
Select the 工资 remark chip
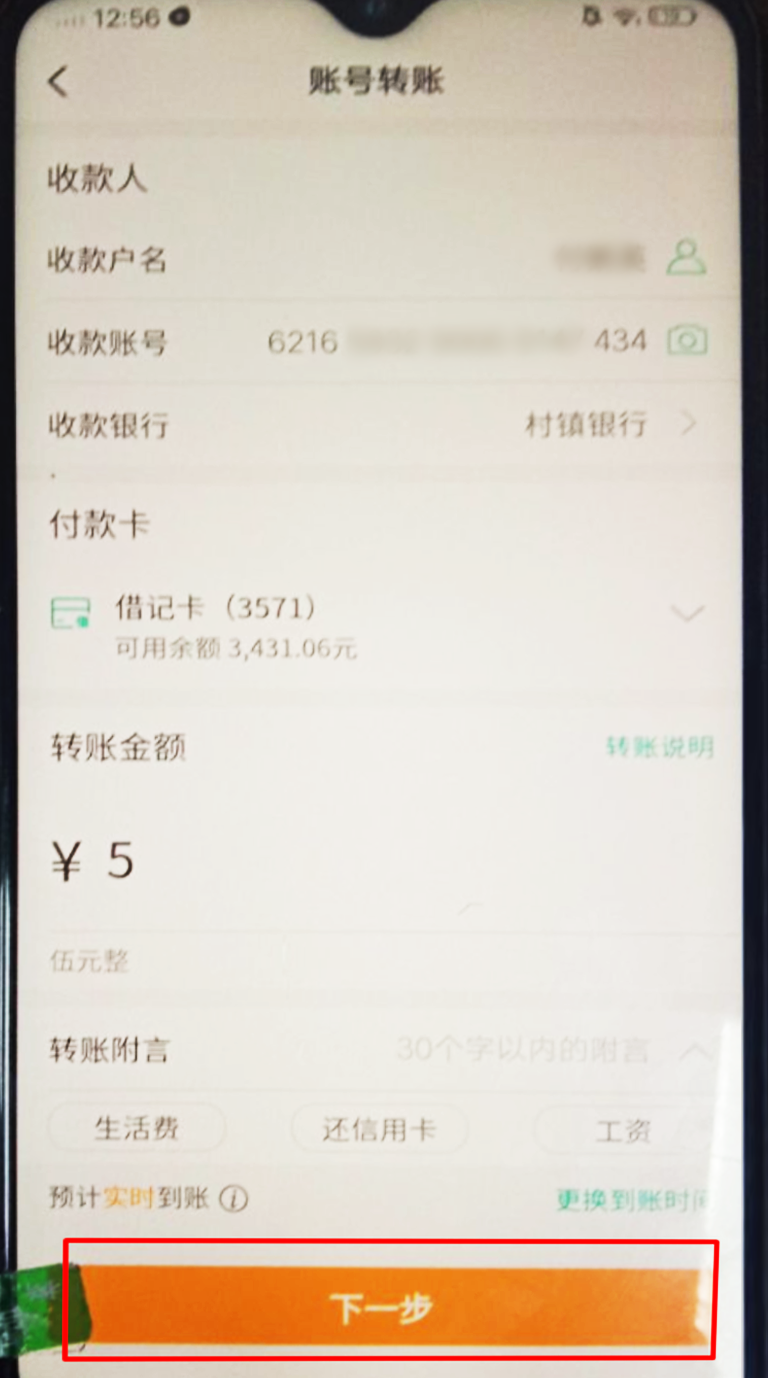click(x=622, y=1131)
